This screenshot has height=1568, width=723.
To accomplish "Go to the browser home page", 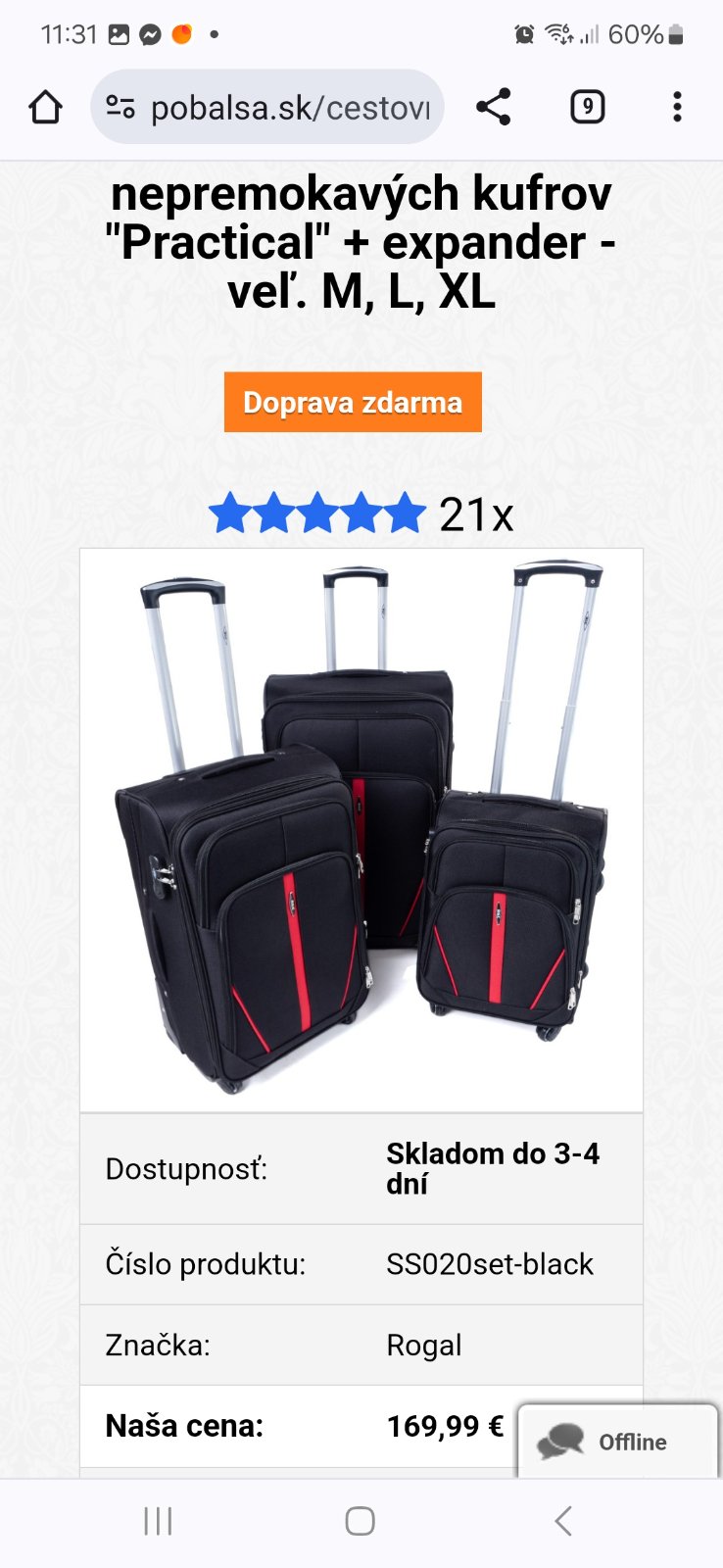I will 45,107.
